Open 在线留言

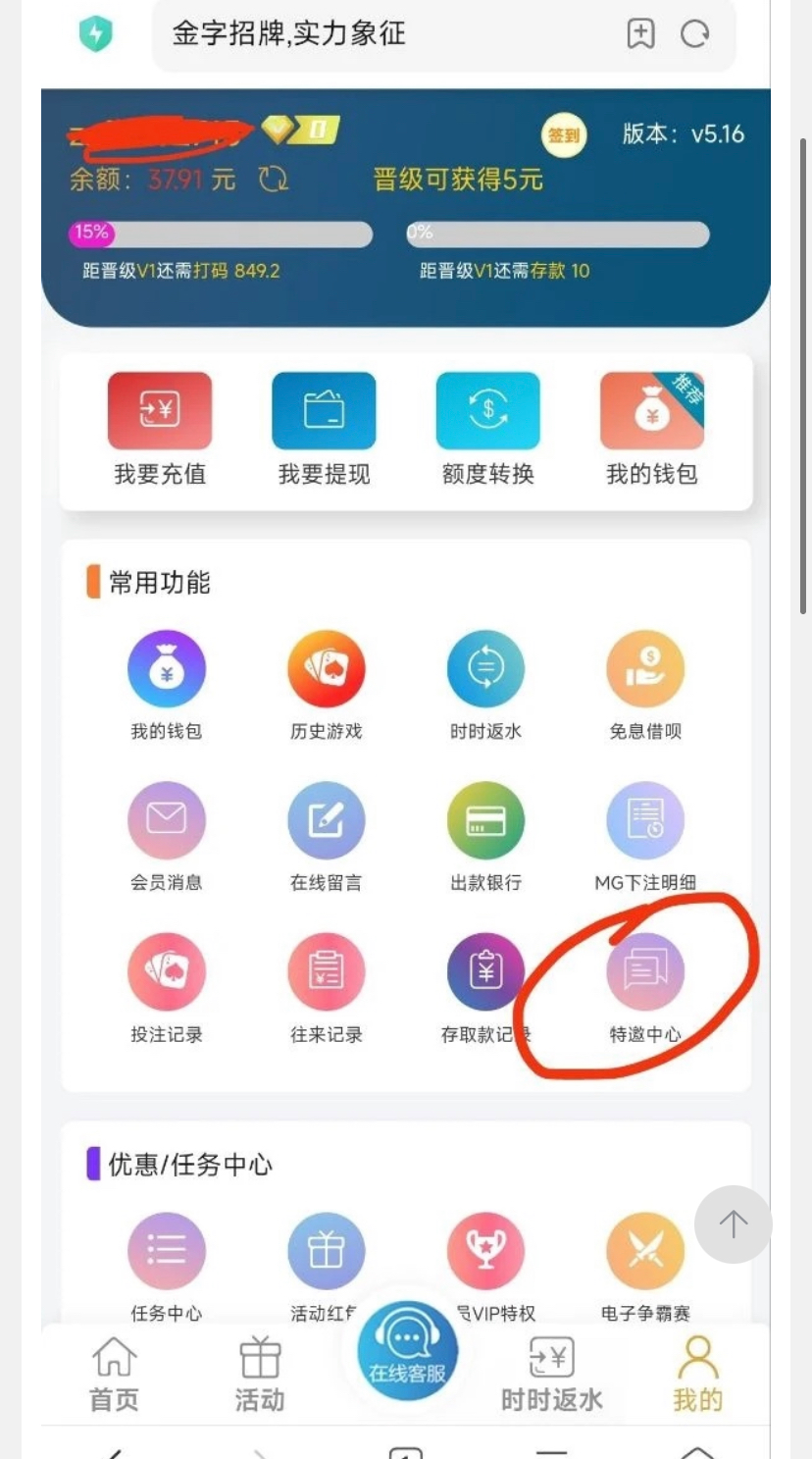[326, 836]
